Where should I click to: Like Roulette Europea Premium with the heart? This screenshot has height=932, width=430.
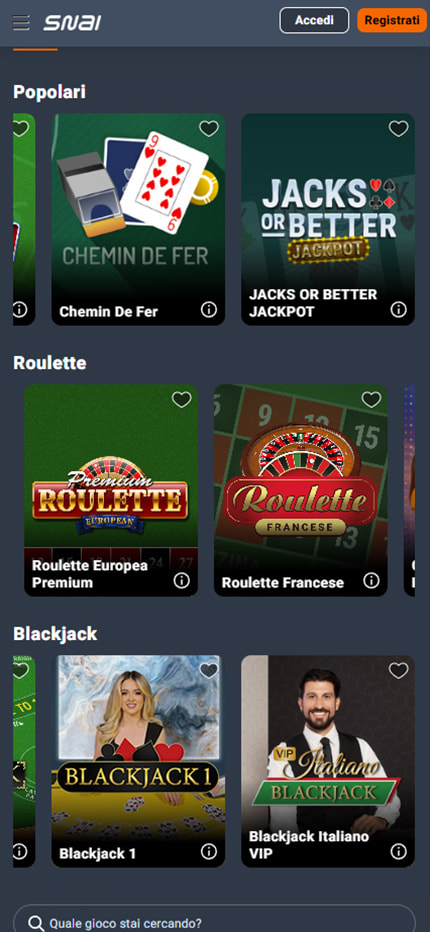[x=181, y=399]
